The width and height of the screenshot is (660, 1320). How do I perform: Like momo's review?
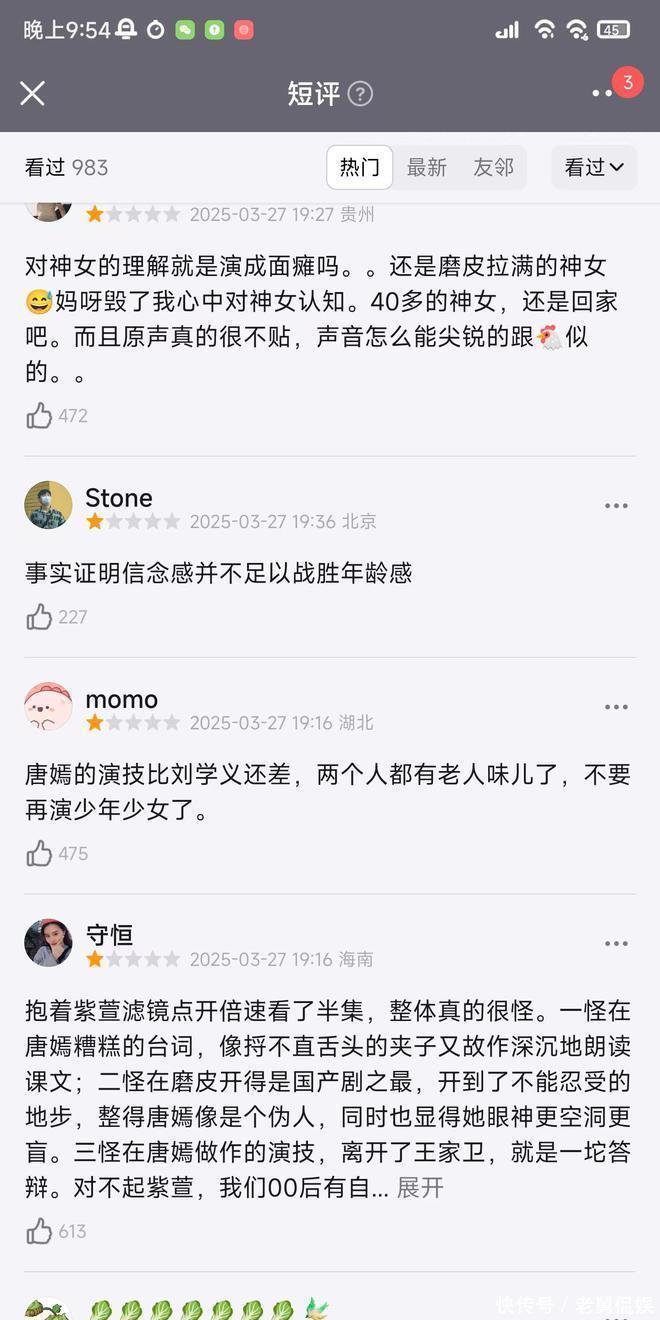tap(40, 854)
